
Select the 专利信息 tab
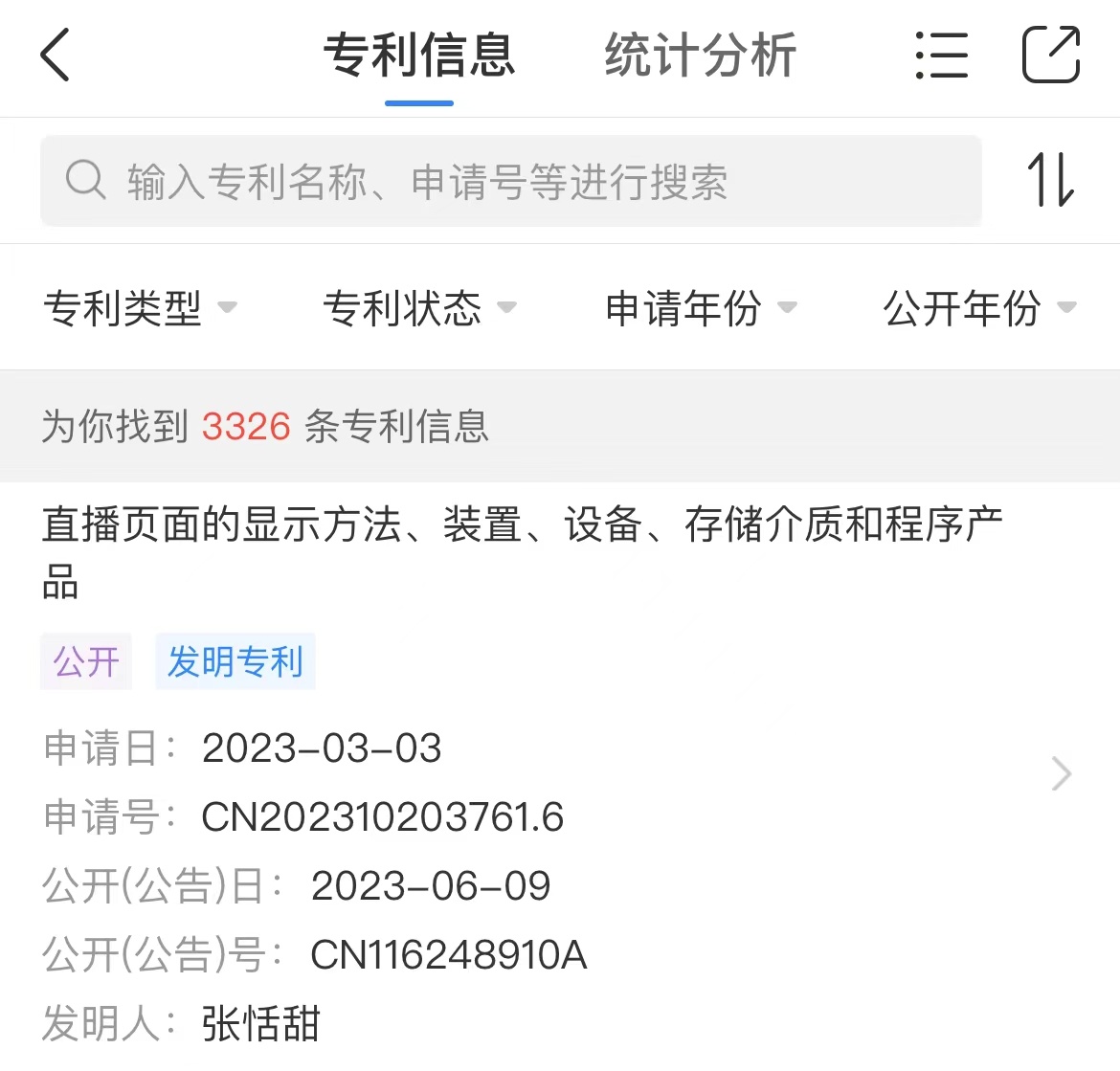[419, 55]
